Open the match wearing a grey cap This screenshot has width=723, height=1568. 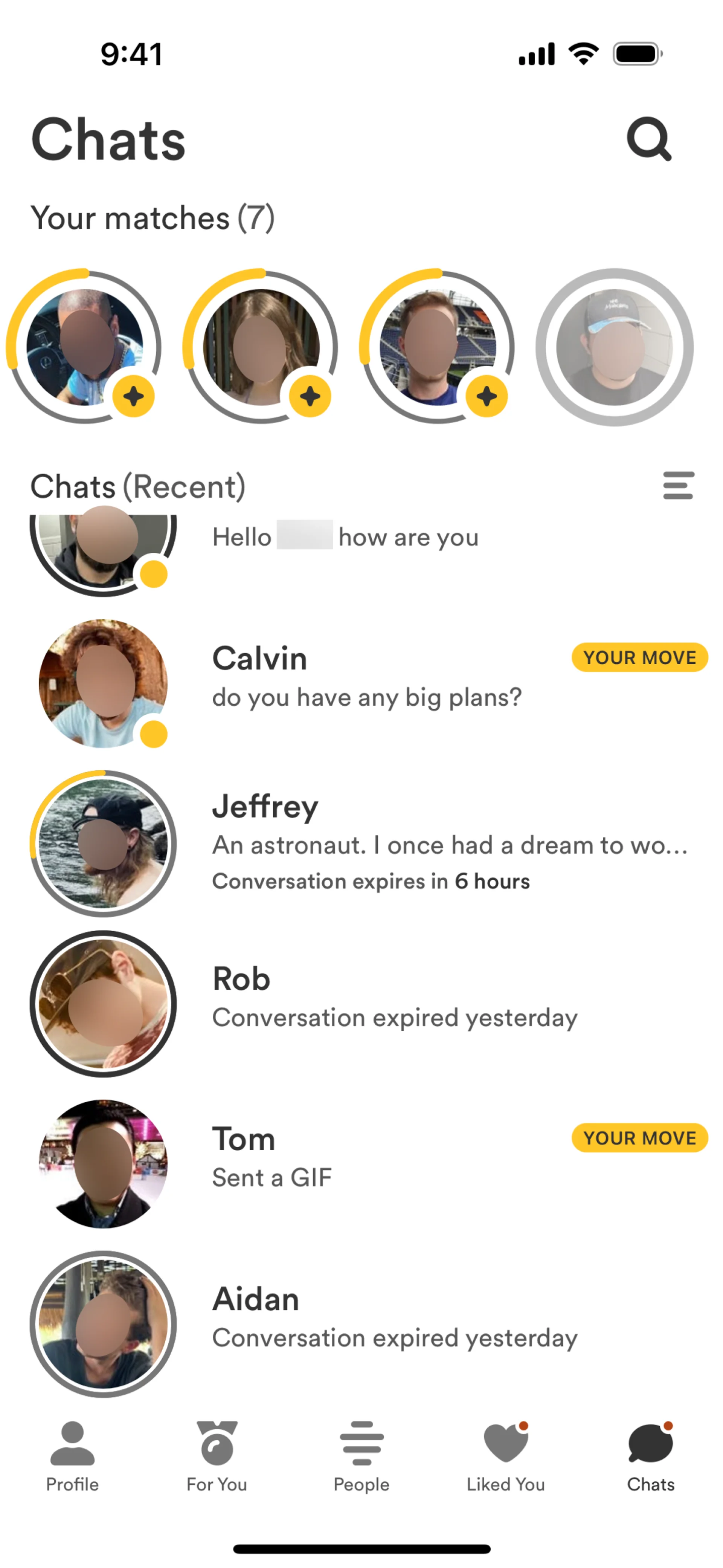click(614, 347)
